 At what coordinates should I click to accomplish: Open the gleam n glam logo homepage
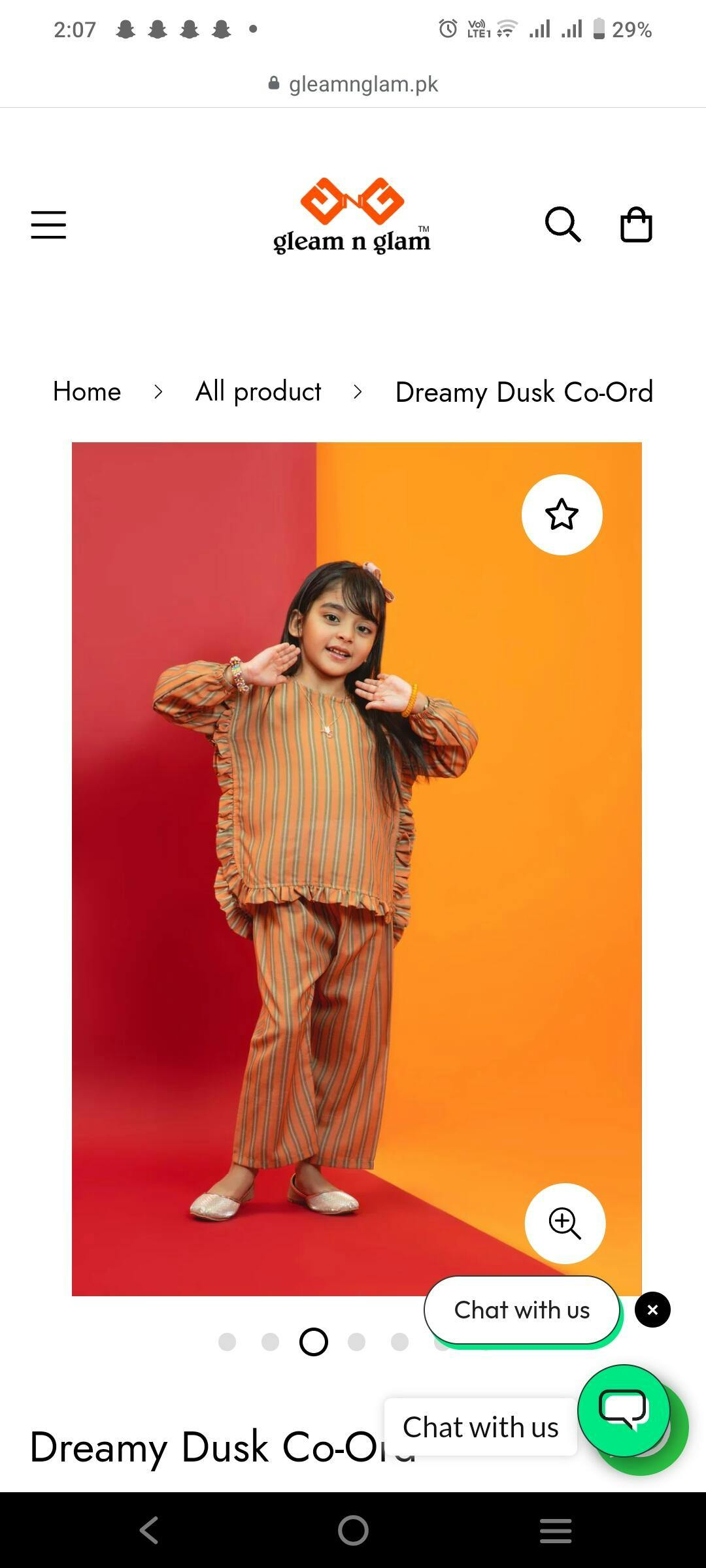(x=352, y=217)
